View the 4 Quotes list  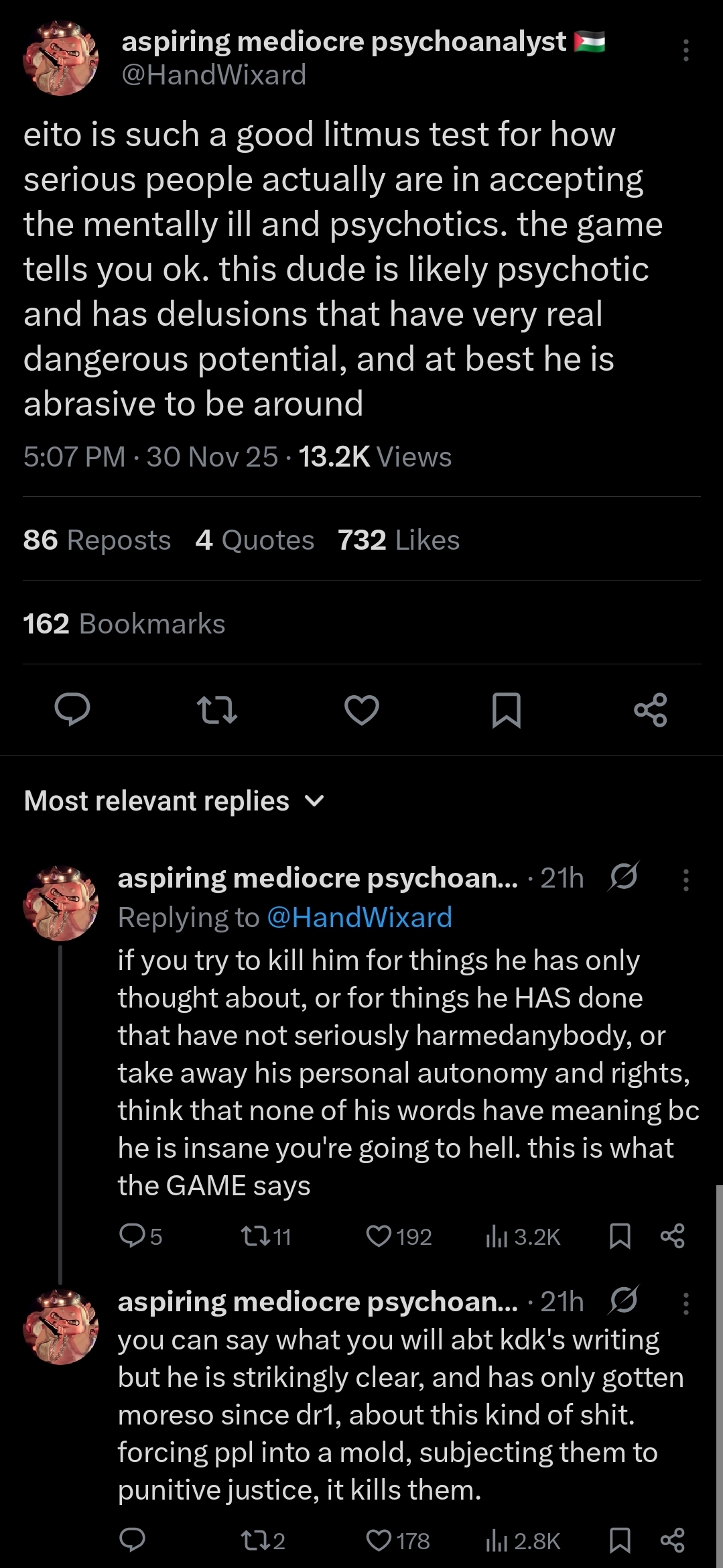[x=255, y=540]
